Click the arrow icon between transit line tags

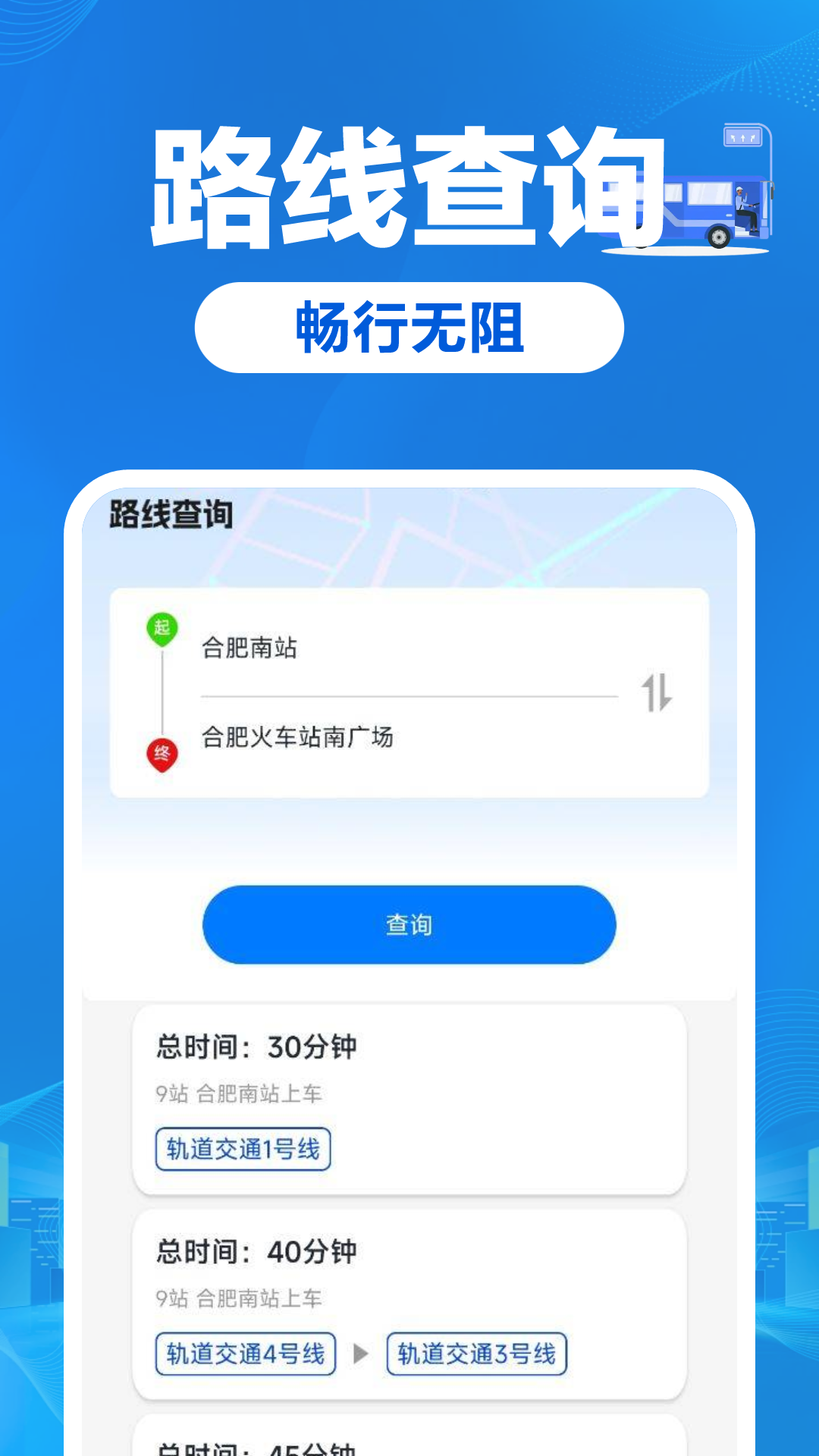(360, 1355)
